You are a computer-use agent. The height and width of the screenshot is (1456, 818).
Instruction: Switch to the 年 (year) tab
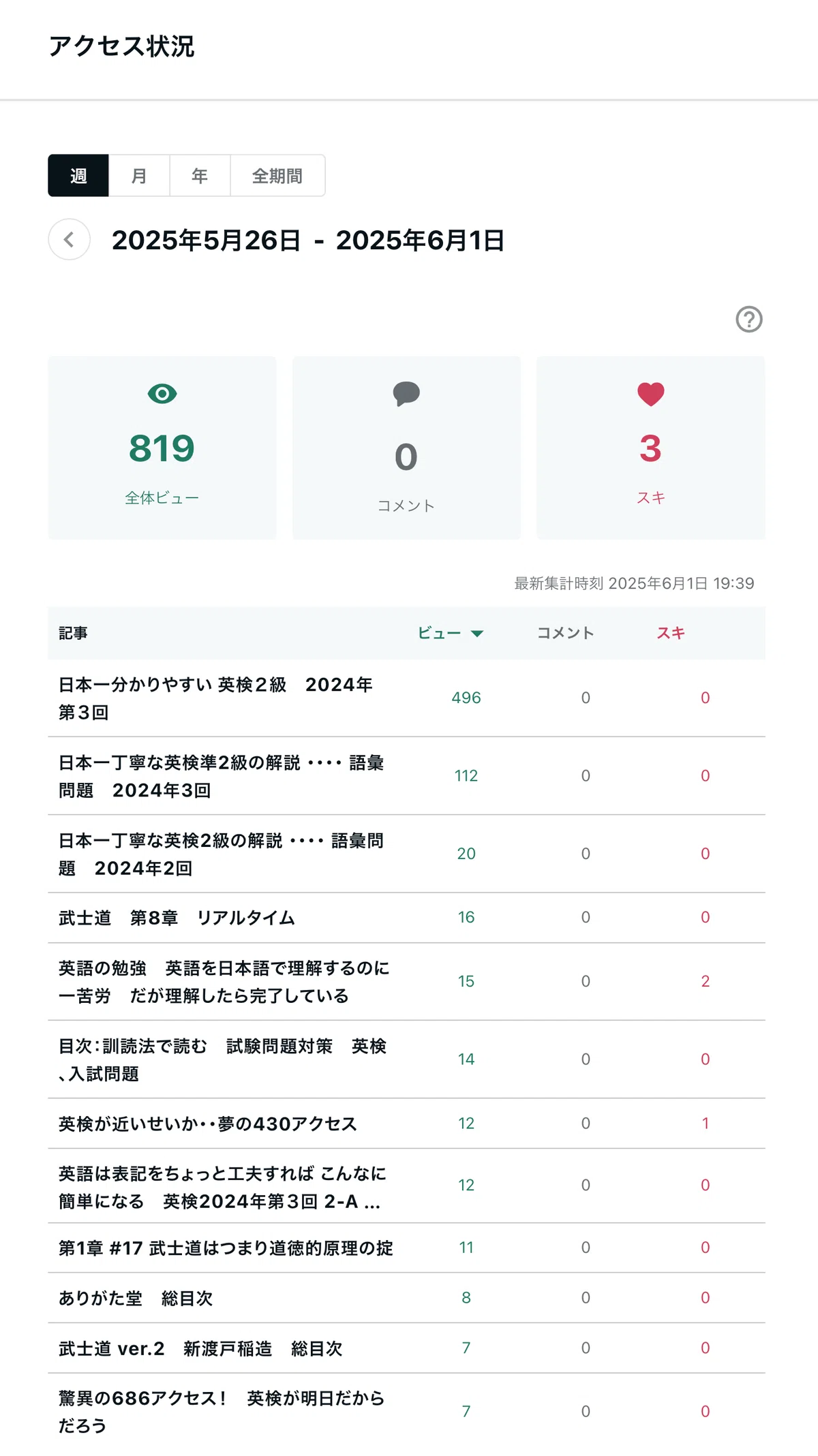point(200,176)
